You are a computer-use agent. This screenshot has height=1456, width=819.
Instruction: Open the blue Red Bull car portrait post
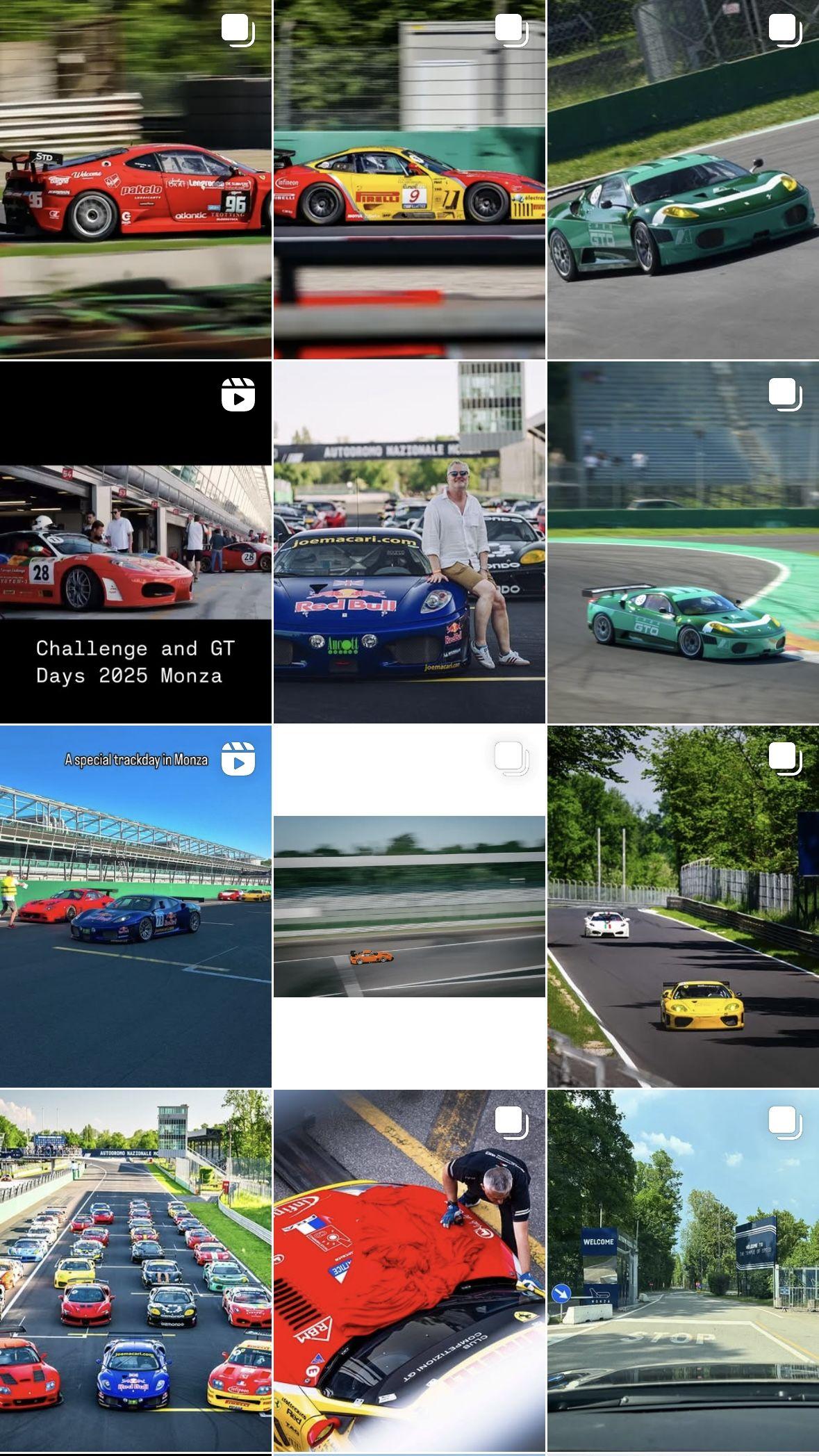point(409,542)
